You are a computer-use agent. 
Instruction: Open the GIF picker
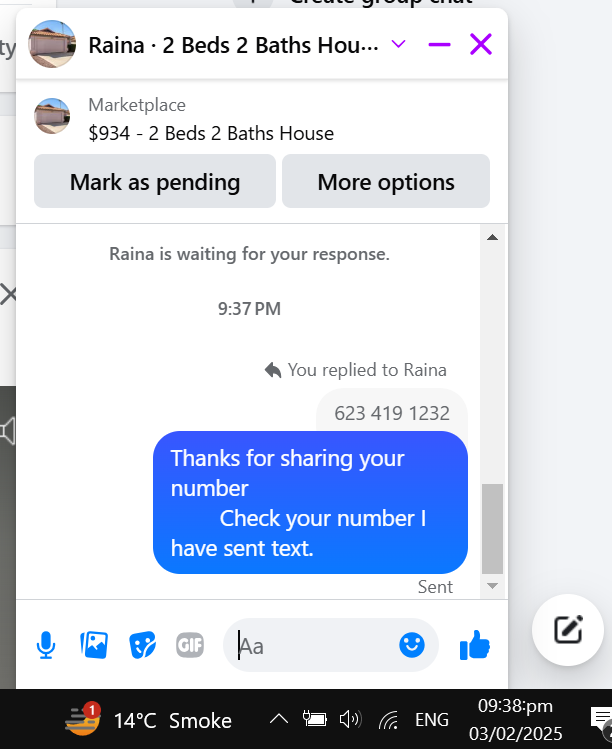[x=190, y=645]
